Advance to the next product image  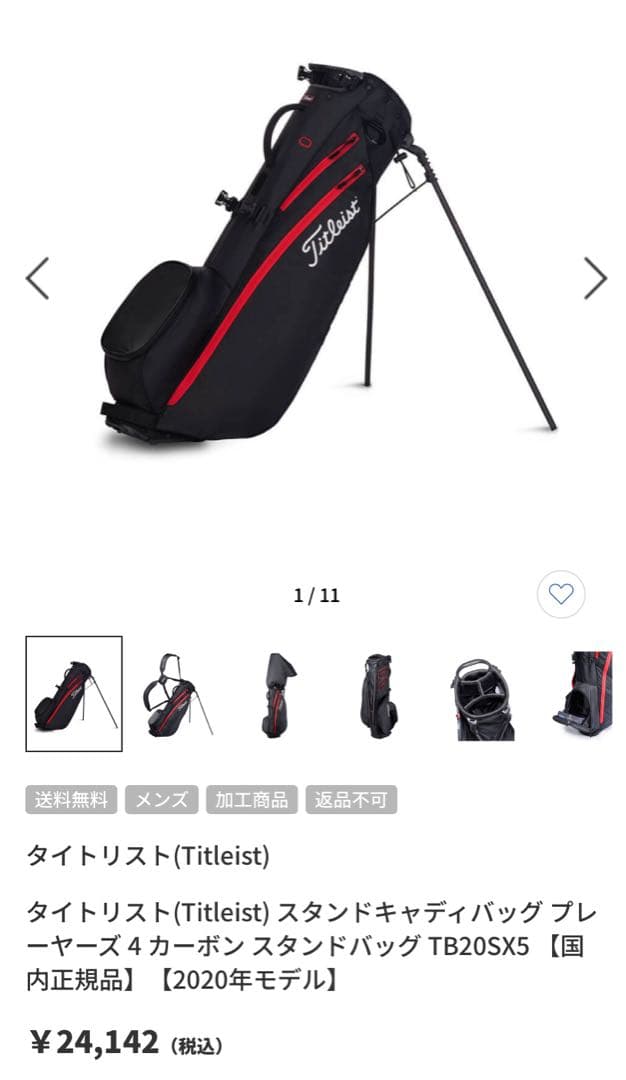[595, 278]
